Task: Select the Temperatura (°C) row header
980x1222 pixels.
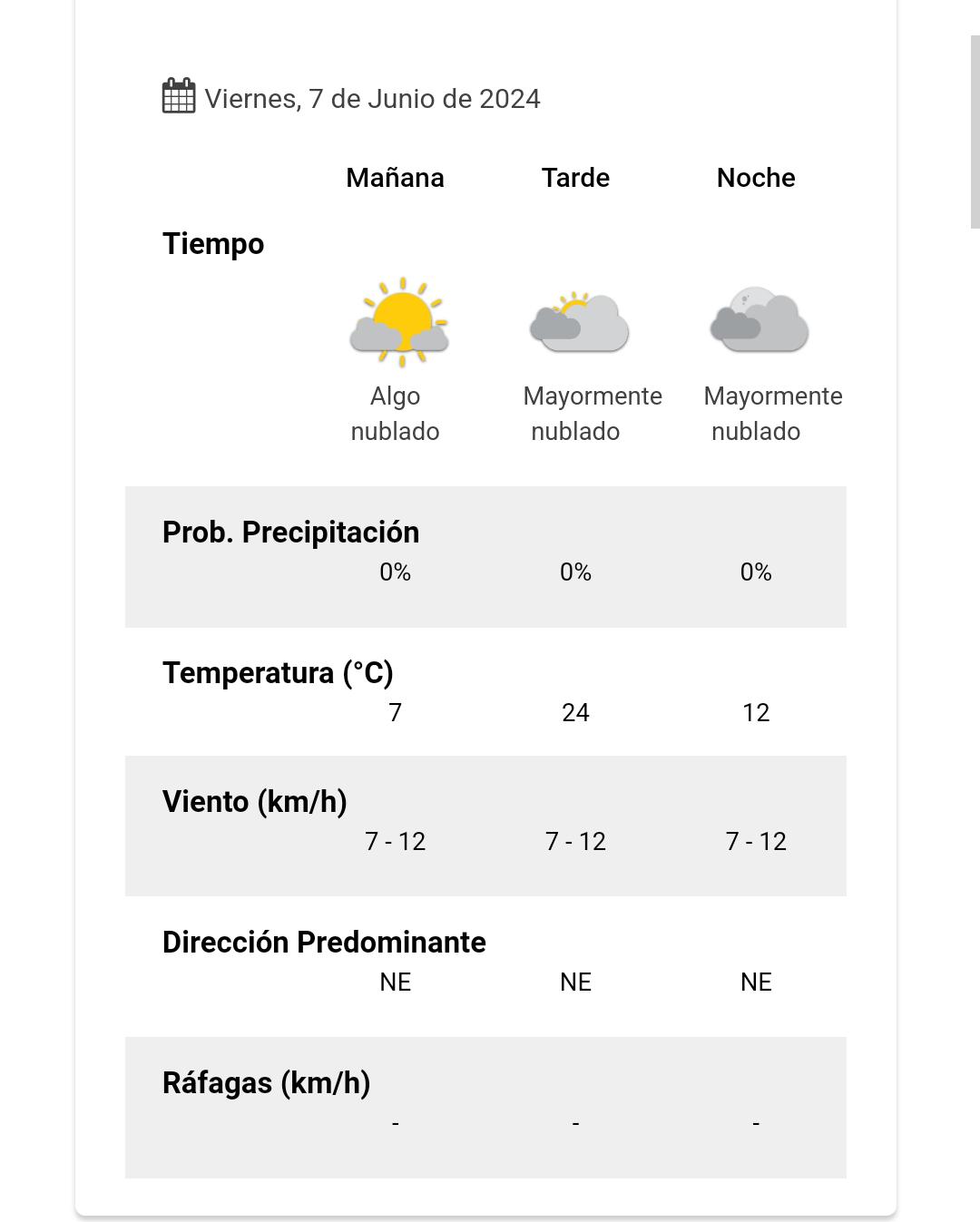Action: pyautogui.click(x=278, y=673)
